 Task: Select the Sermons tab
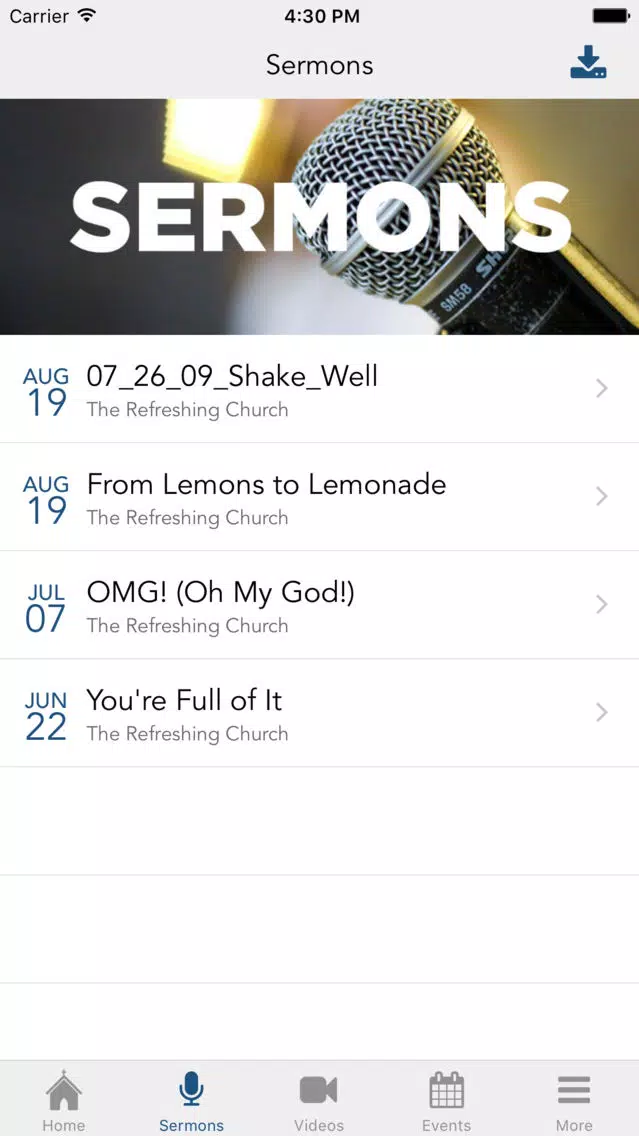191,1100
